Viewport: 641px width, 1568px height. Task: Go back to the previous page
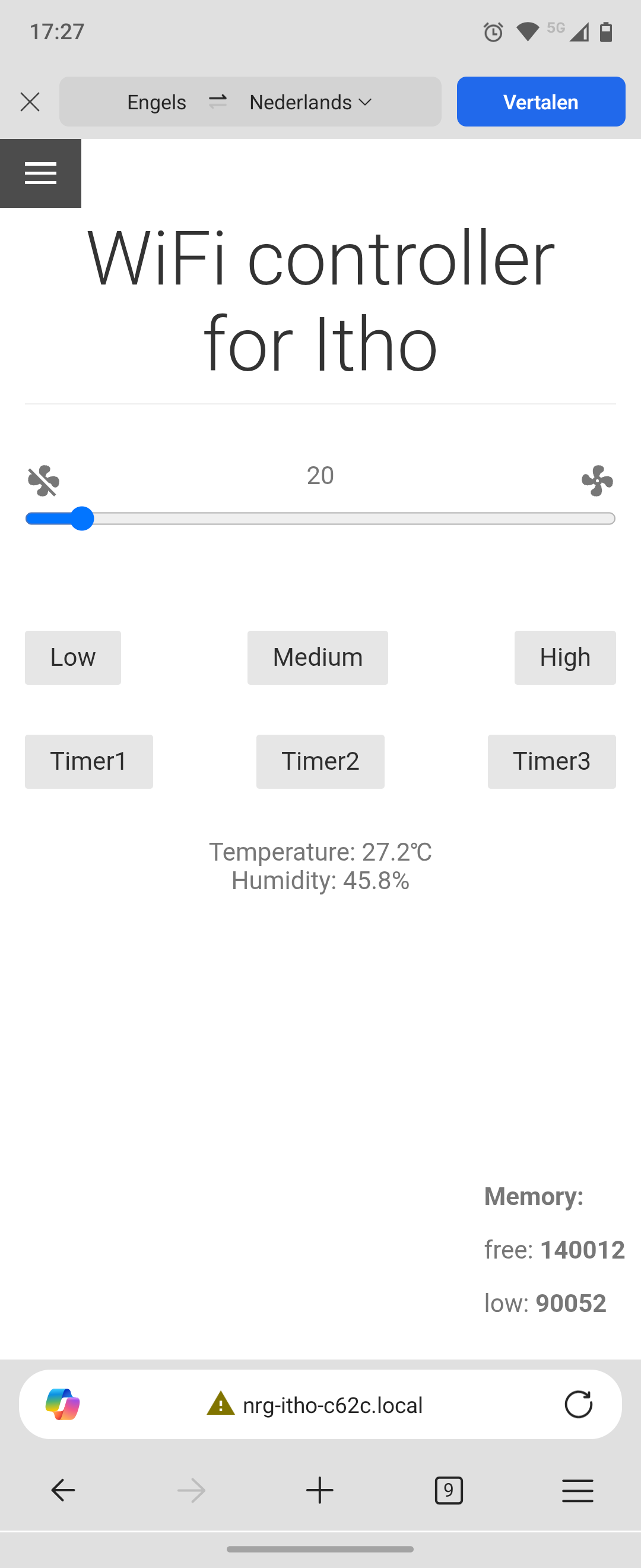tap(64, 1491)
